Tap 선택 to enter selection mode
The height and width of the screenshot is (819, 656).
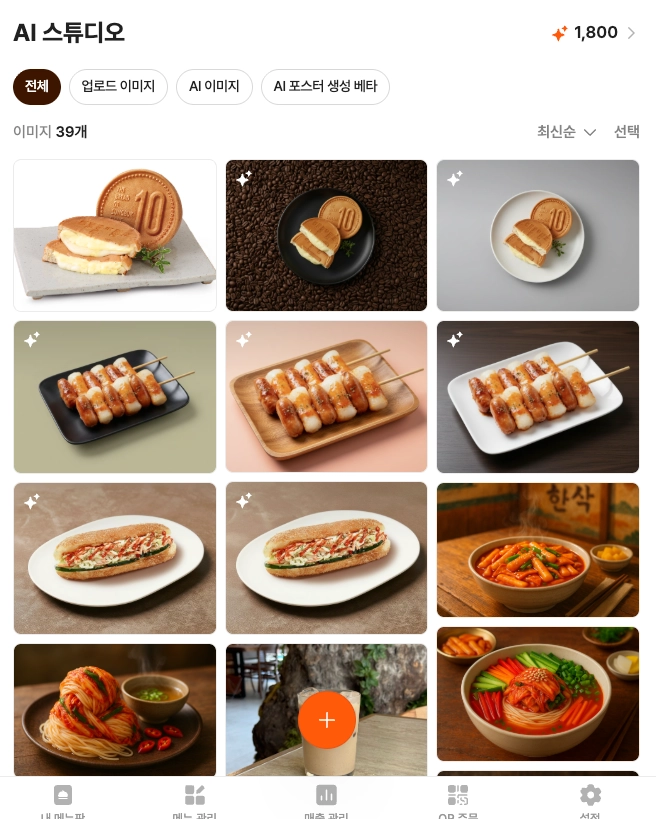coord(627,132)
